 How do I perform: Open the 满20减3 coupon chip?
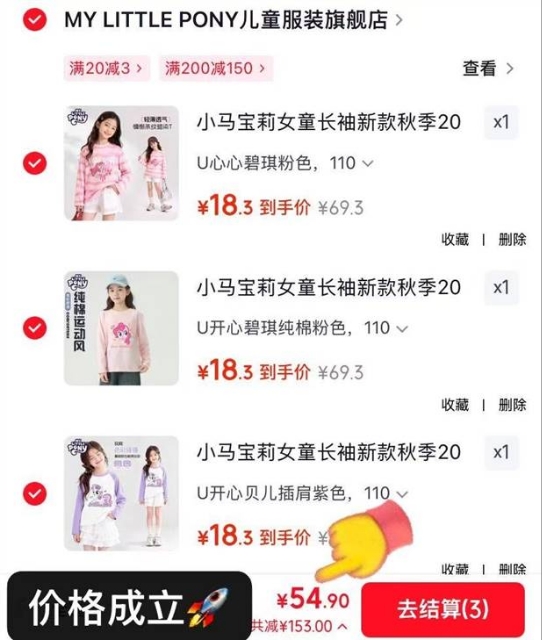(x=107, y=68)
